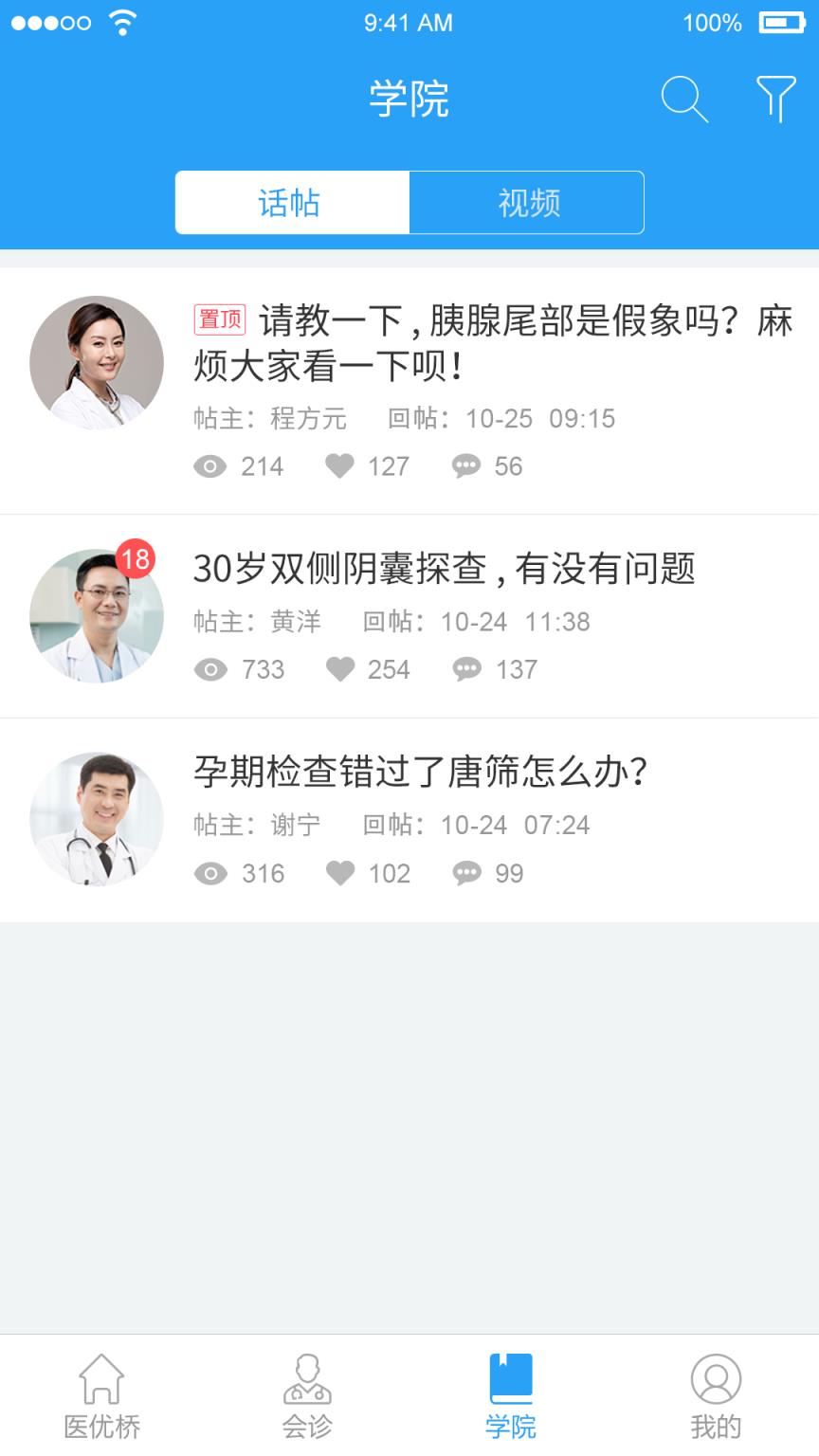Click the comment bubble icon on 黄洋's post
This screenshot has width=819, height=1456.
[465, 669]
